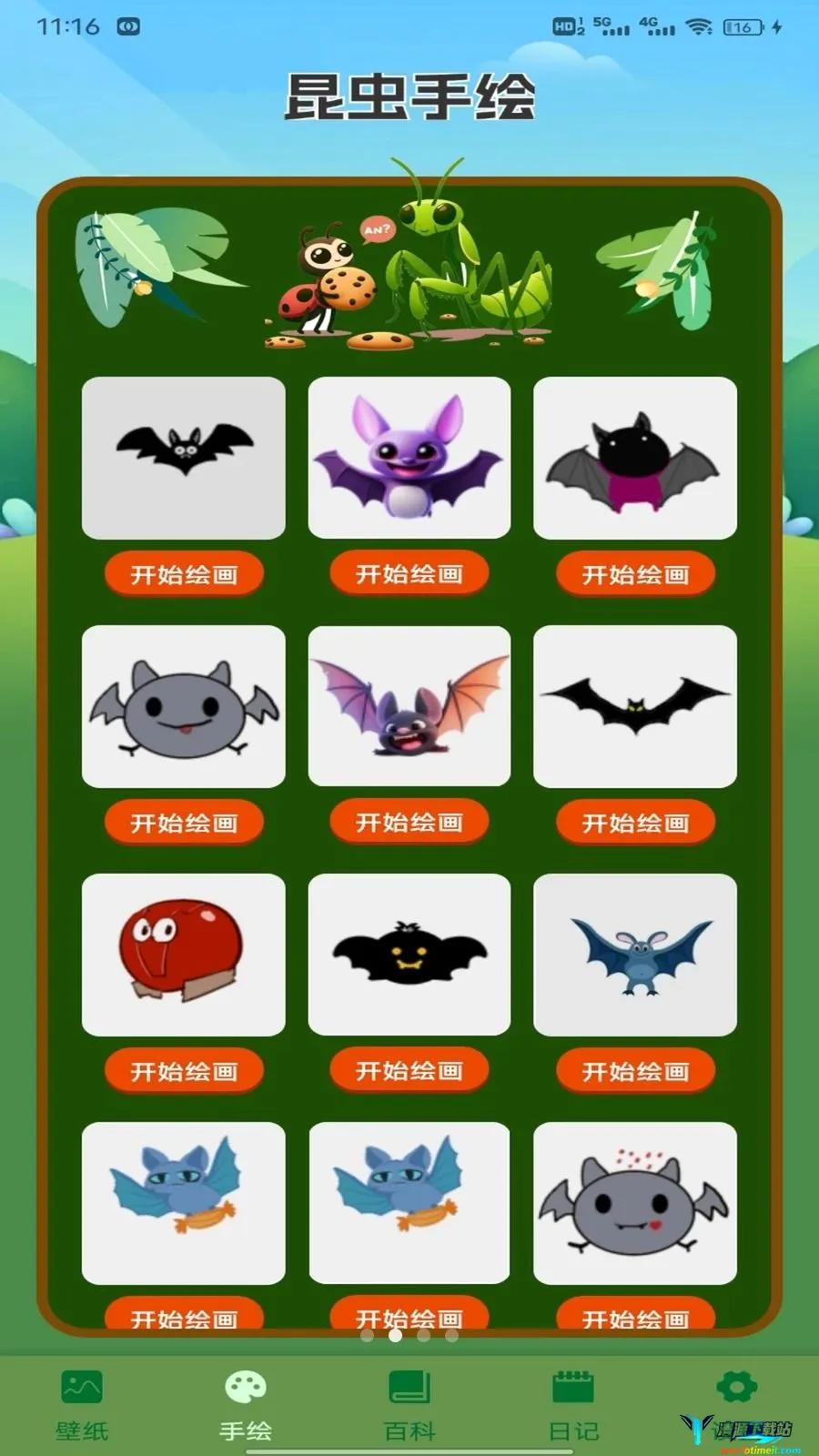Start drawing the red round character
This screenshot has height=1456, width=819.
coord(184,1071)
